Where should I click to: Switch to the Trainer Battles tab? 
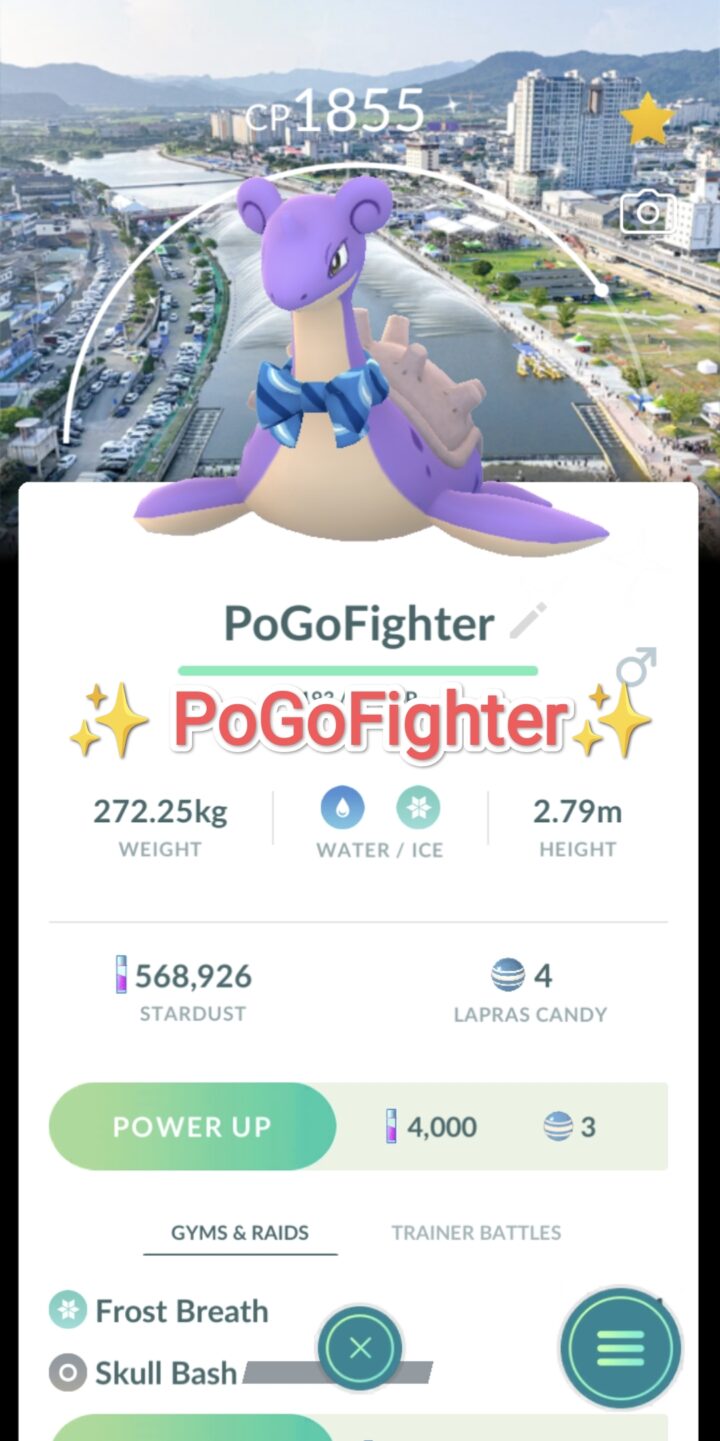[x=476, y=1233]
